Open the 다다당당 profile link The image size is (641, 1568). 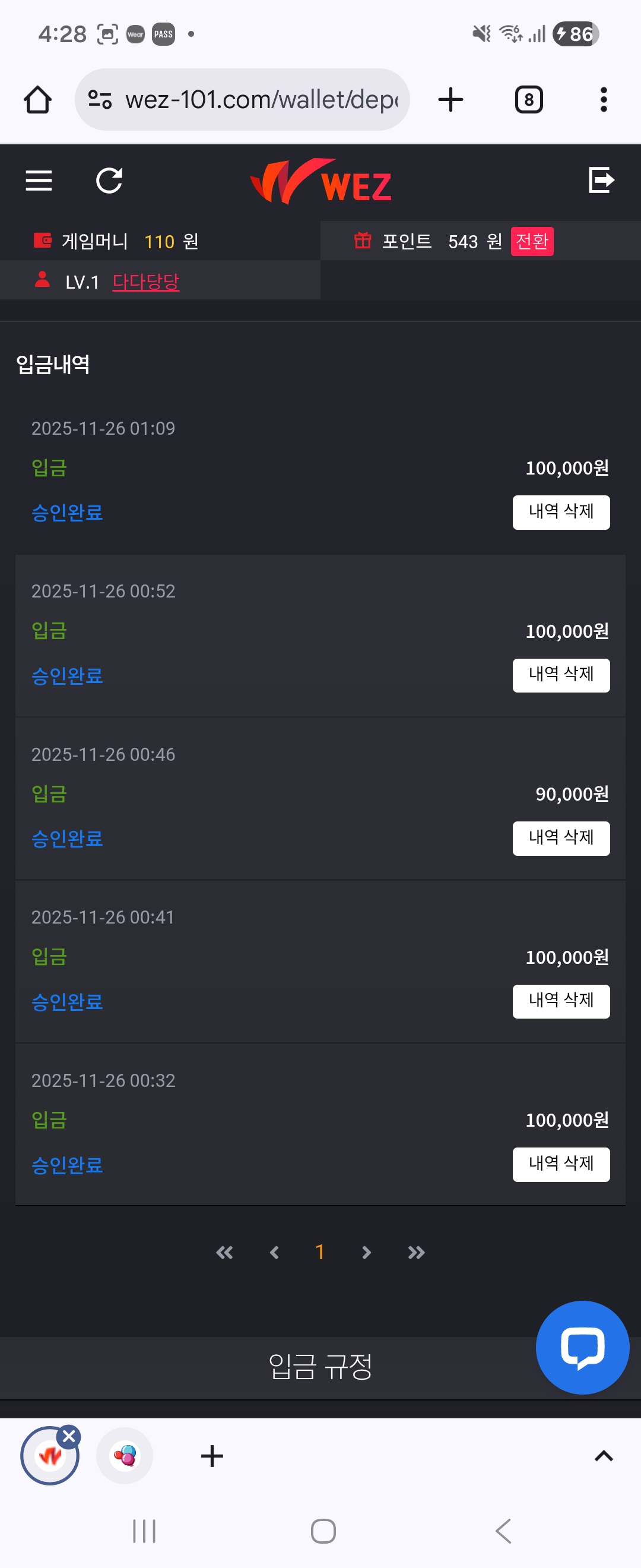146,282
